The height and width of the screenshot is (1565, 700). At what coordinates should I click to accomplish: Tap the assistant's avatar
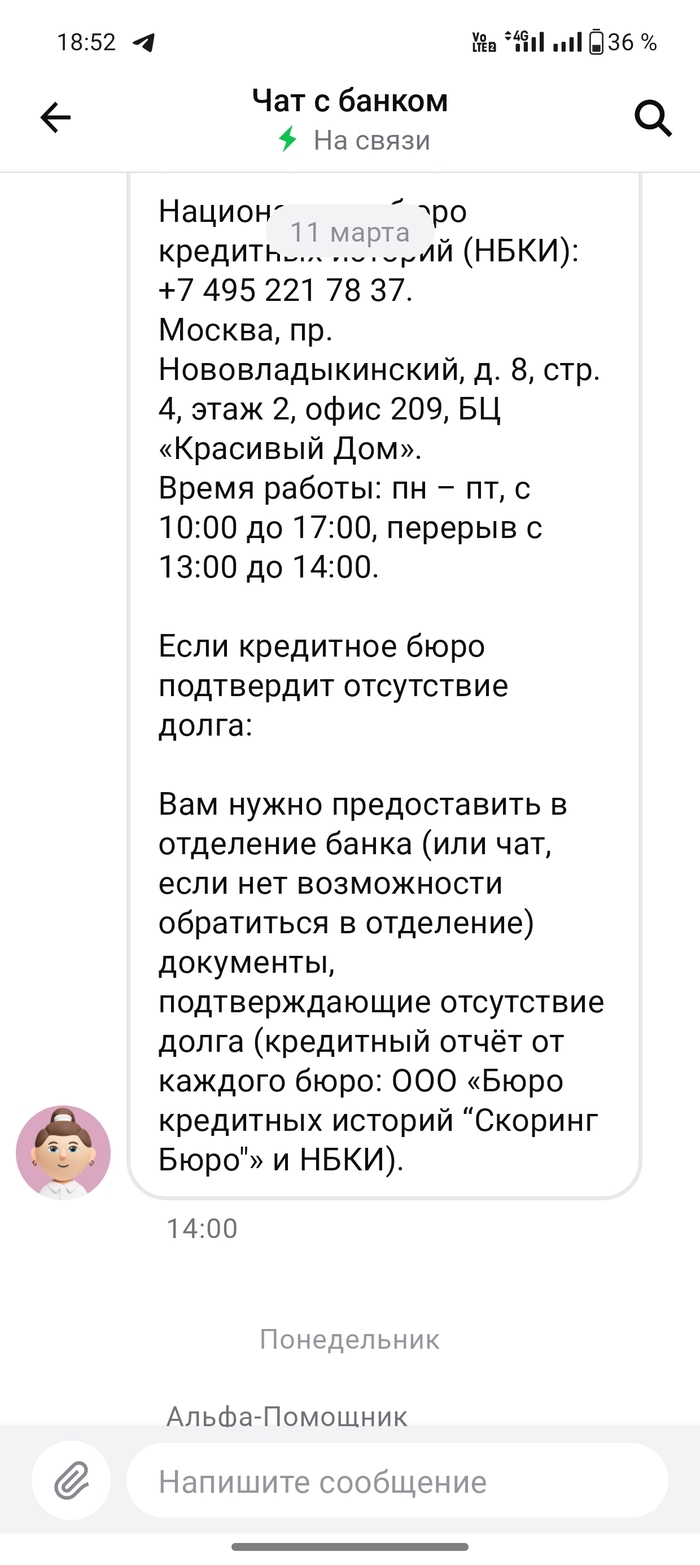coord(63,1152)
